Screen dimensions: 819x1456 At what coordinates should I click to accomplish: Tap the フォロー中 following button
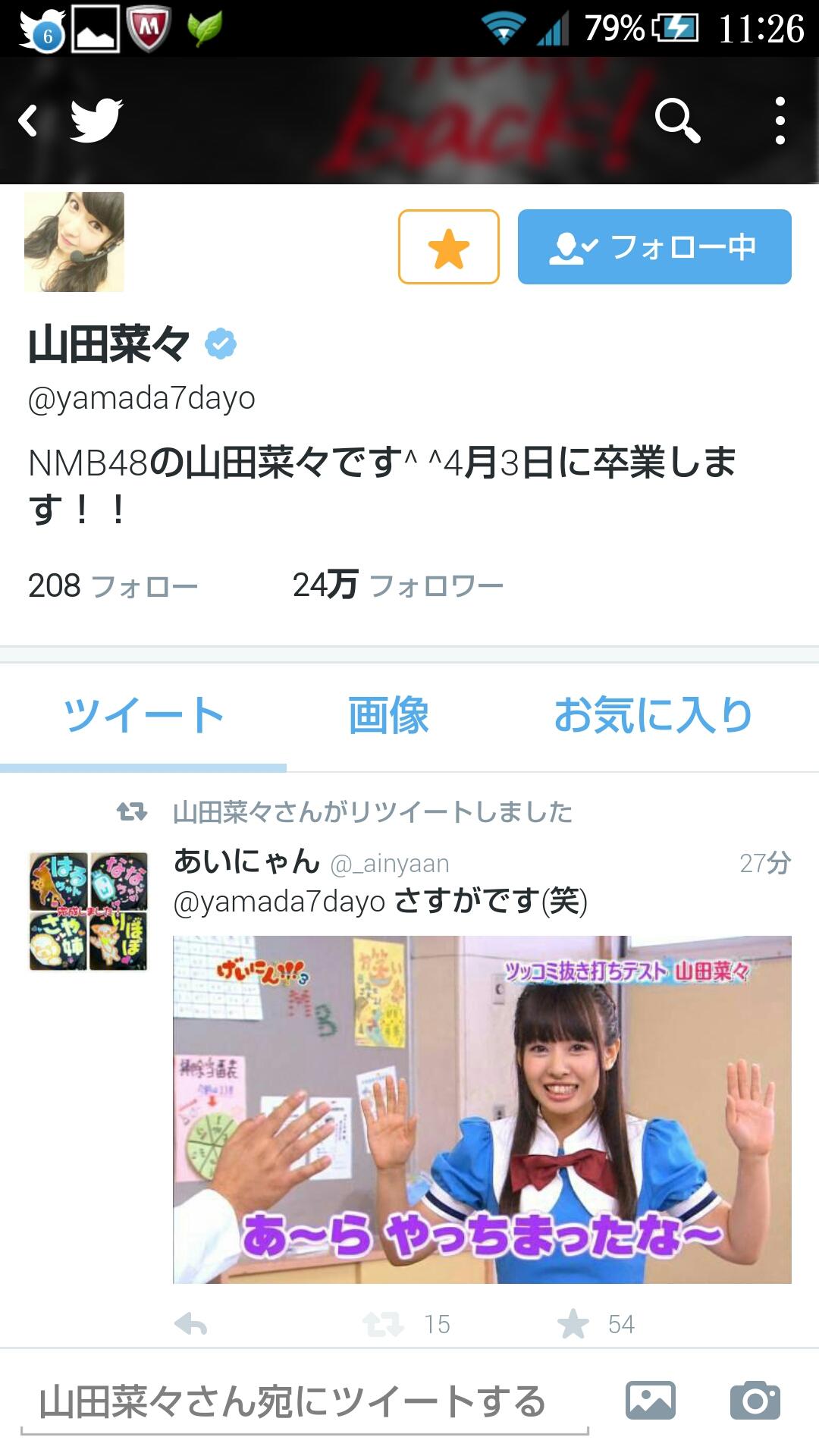pos(654,247)
